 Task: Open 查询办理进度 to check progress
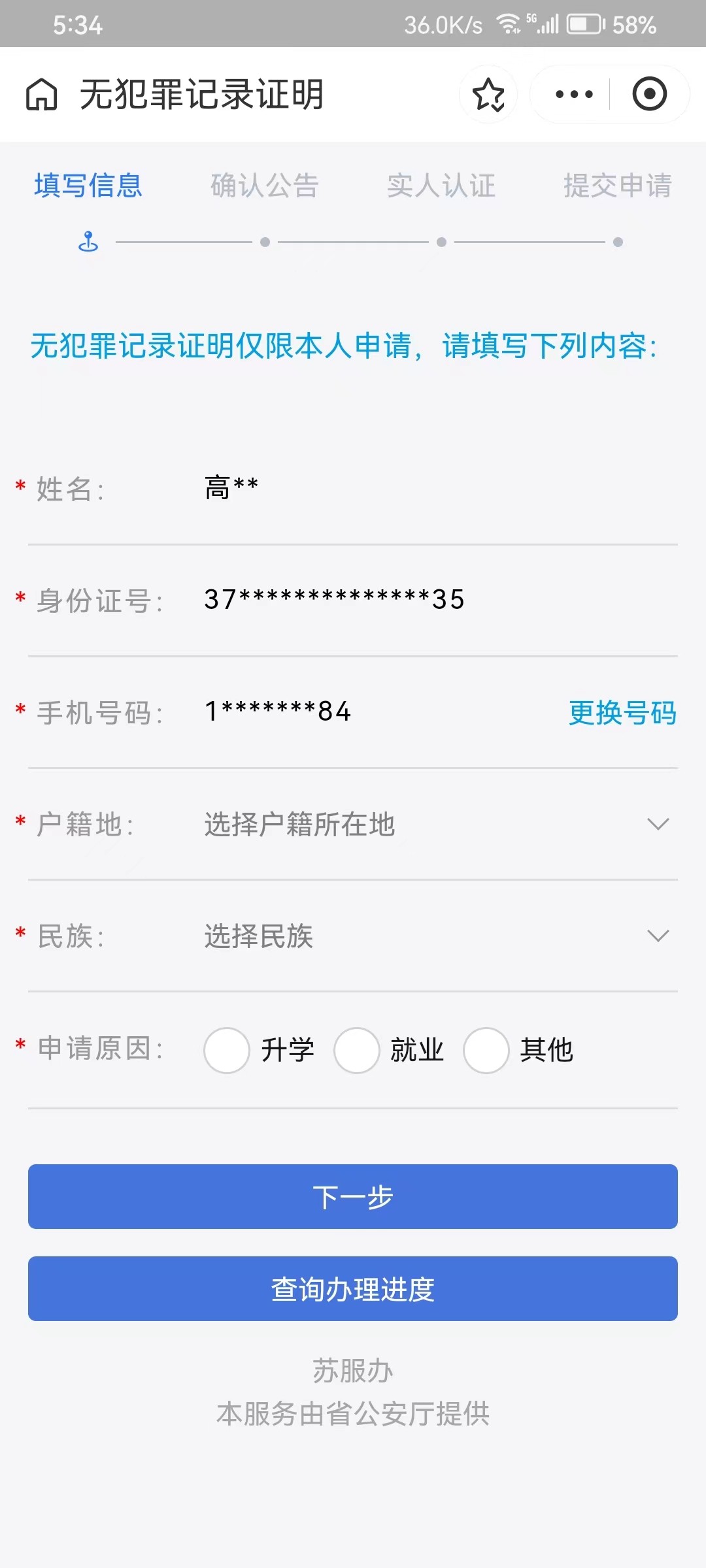tap(353, 1289)
